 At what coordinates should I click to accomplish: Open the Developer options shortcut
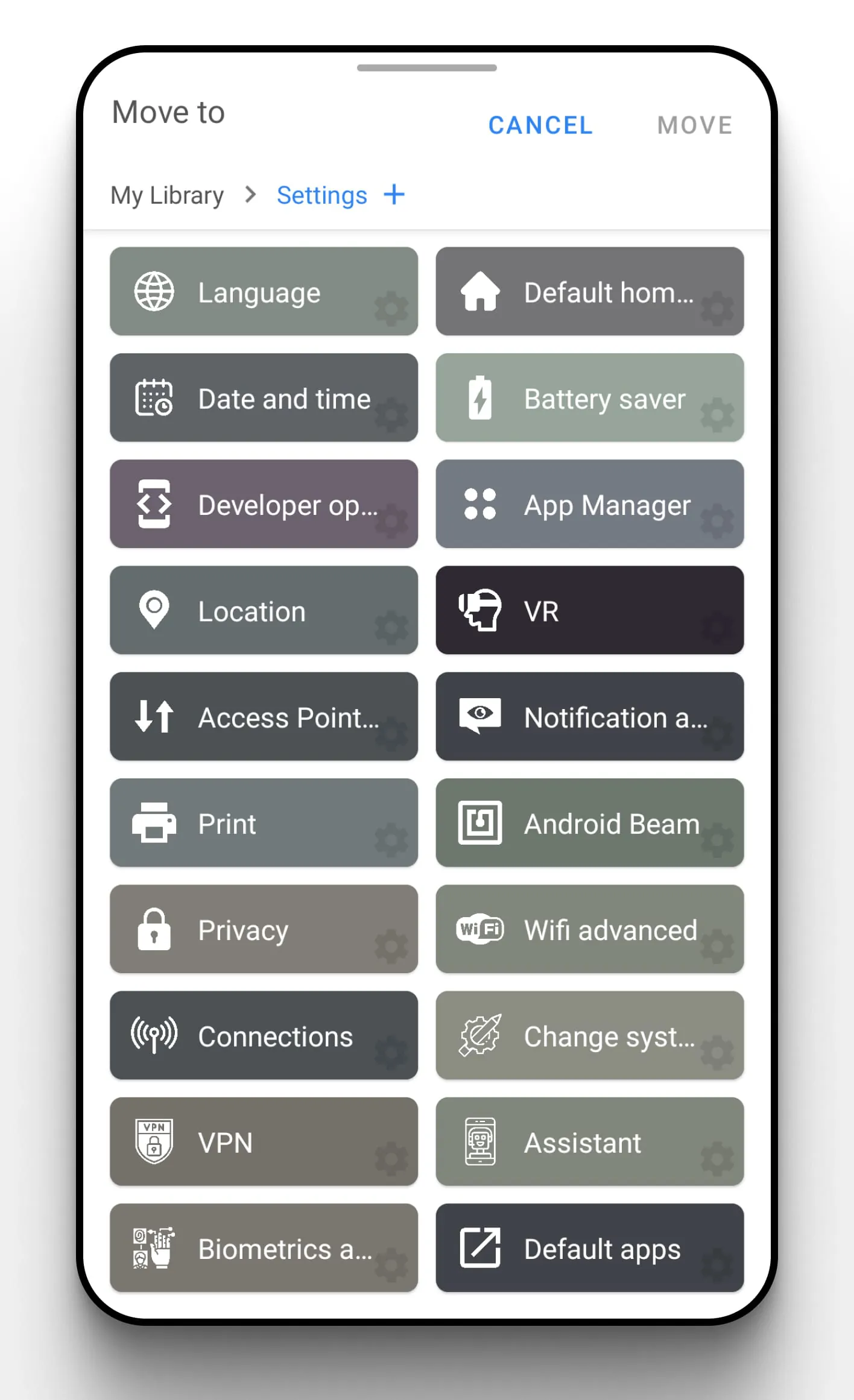[264, 505]
